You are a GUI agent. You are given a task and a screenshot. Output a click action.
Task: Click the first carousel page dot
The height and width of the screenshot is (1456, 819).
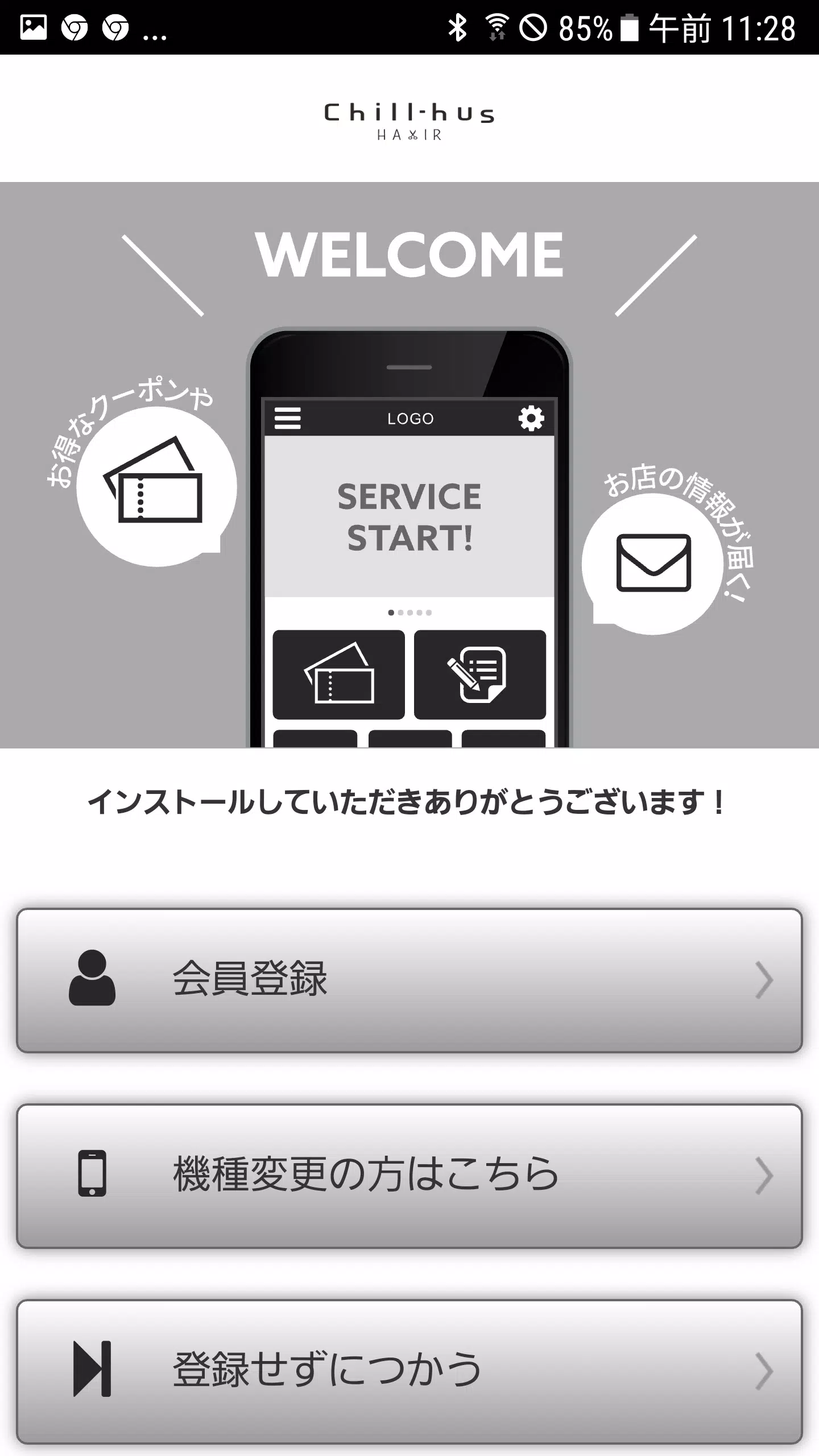click(x=392, y=611)
